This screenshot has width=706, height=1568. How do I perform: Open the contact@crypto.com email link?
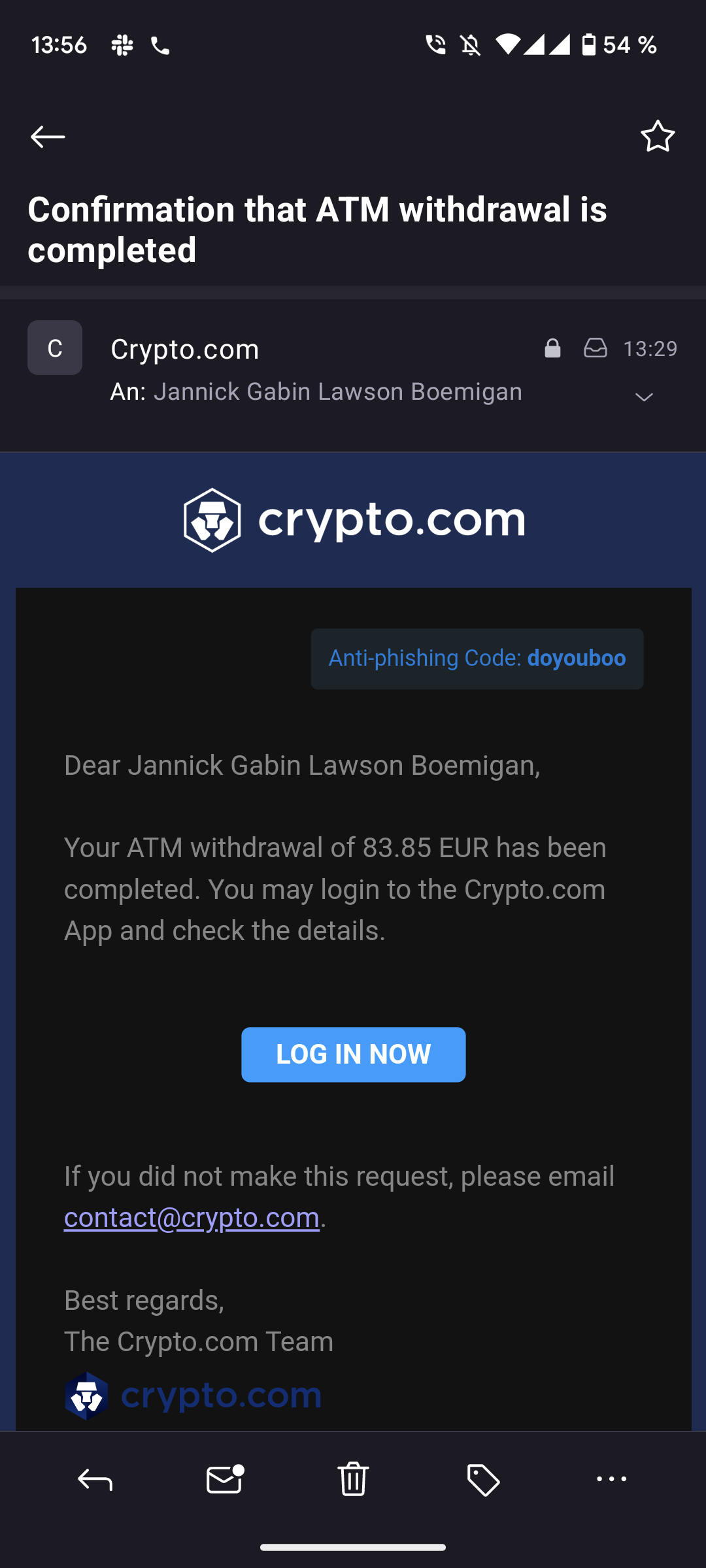[192, 1218]
